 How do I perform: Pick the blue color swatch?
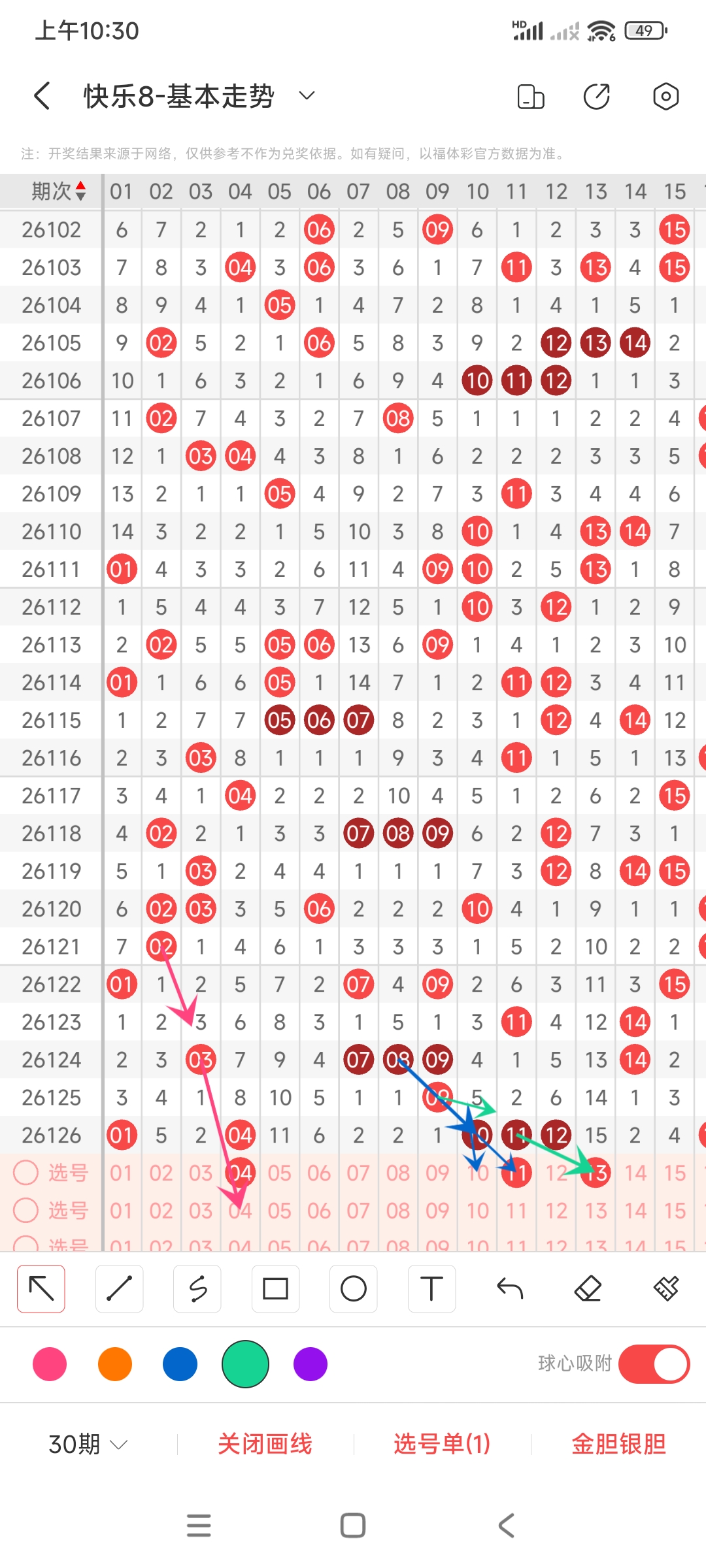(x=180, y=1364)
